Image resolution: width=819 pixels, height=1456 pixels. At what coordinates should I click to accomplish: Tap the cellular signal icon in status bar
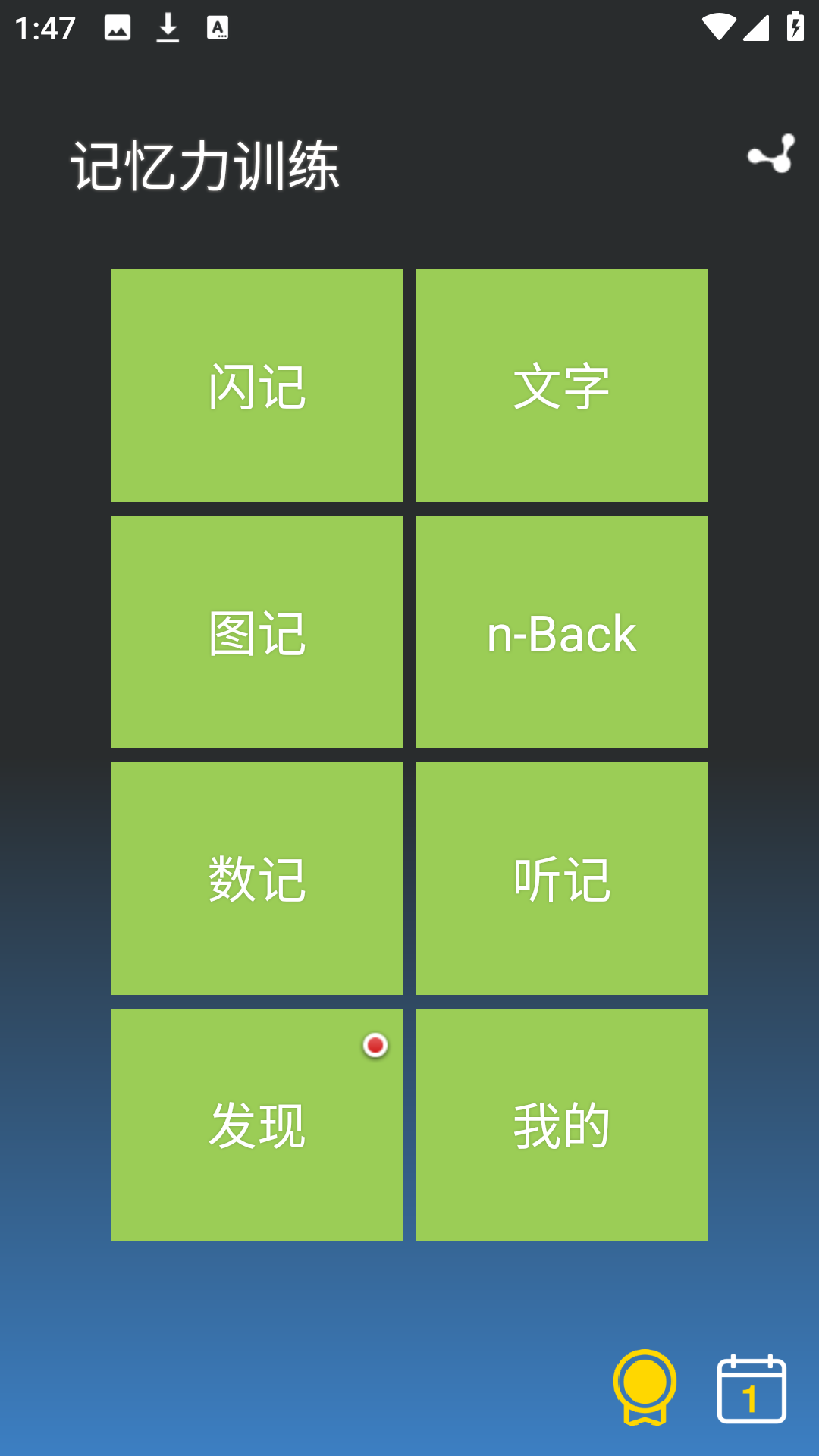(x=757, y=28)
